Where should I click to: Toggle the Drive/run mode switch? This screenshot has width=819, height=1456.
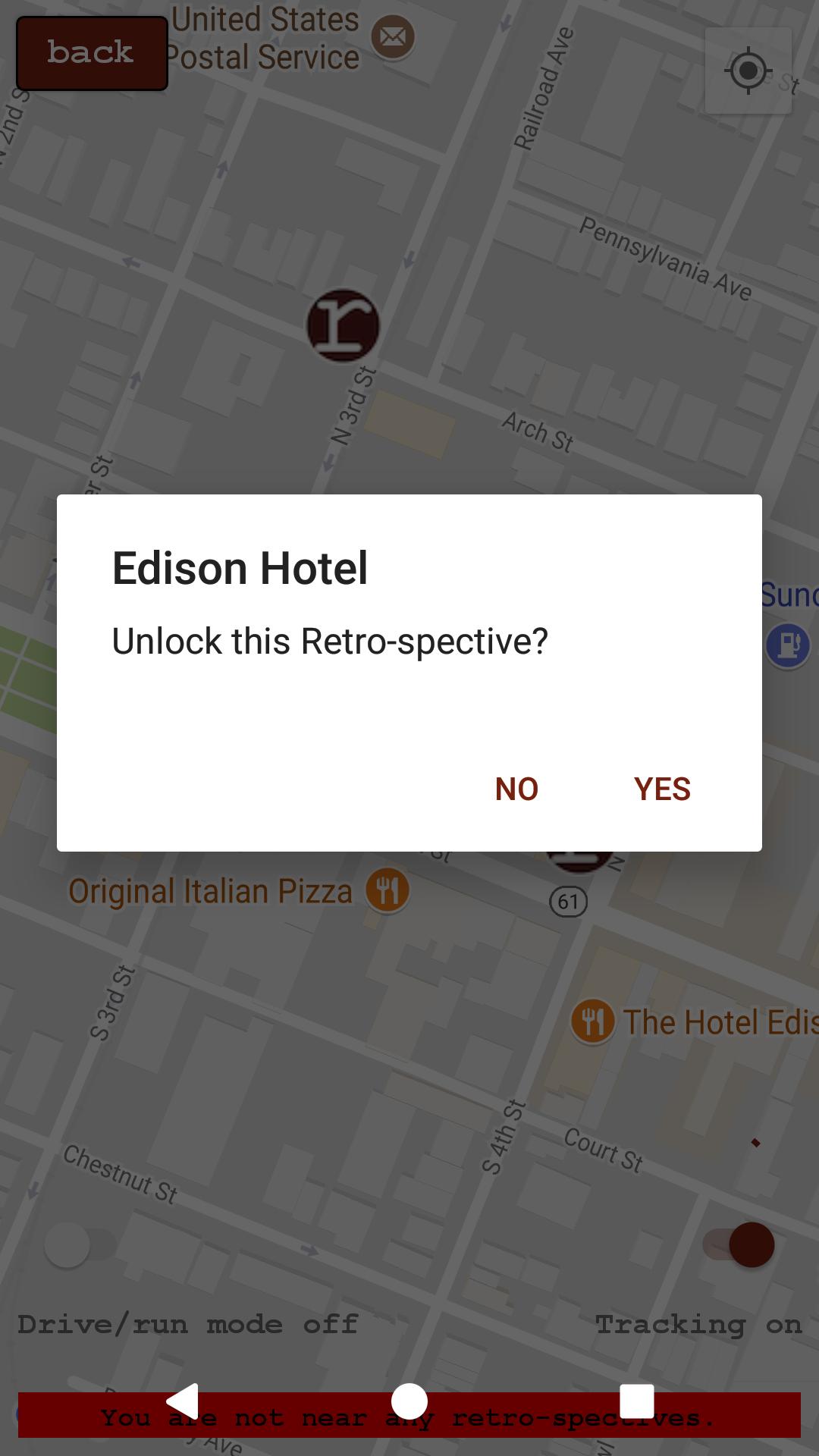tap(80, 1244)
